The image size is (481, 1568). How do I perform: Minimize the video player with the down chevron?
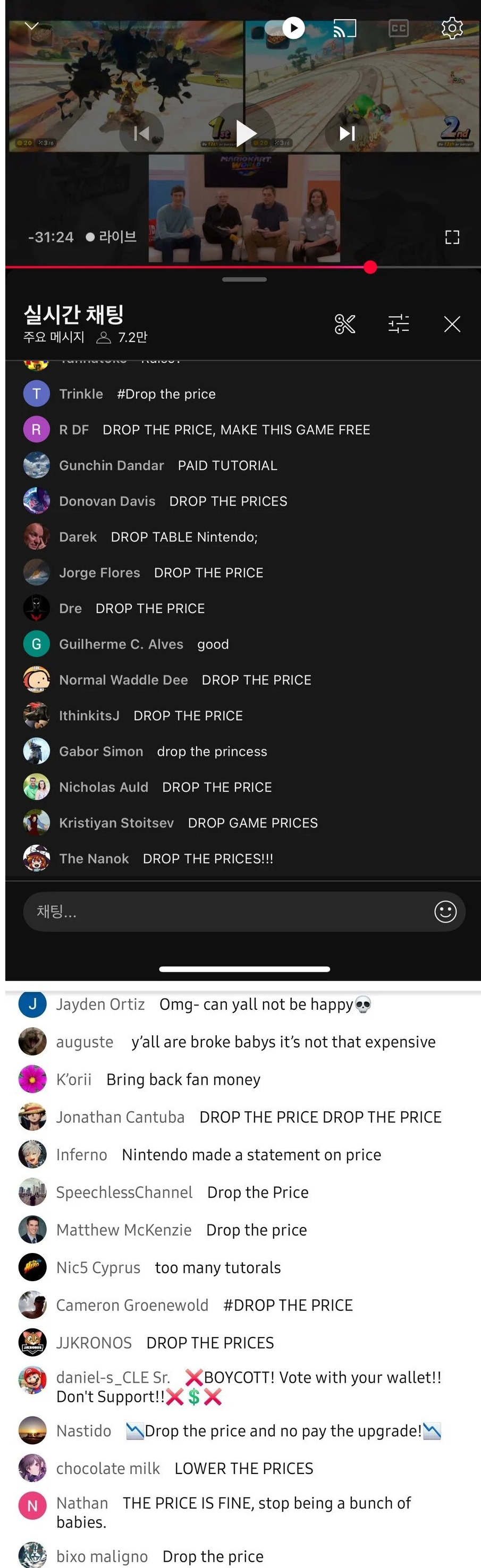pos(32,25)
